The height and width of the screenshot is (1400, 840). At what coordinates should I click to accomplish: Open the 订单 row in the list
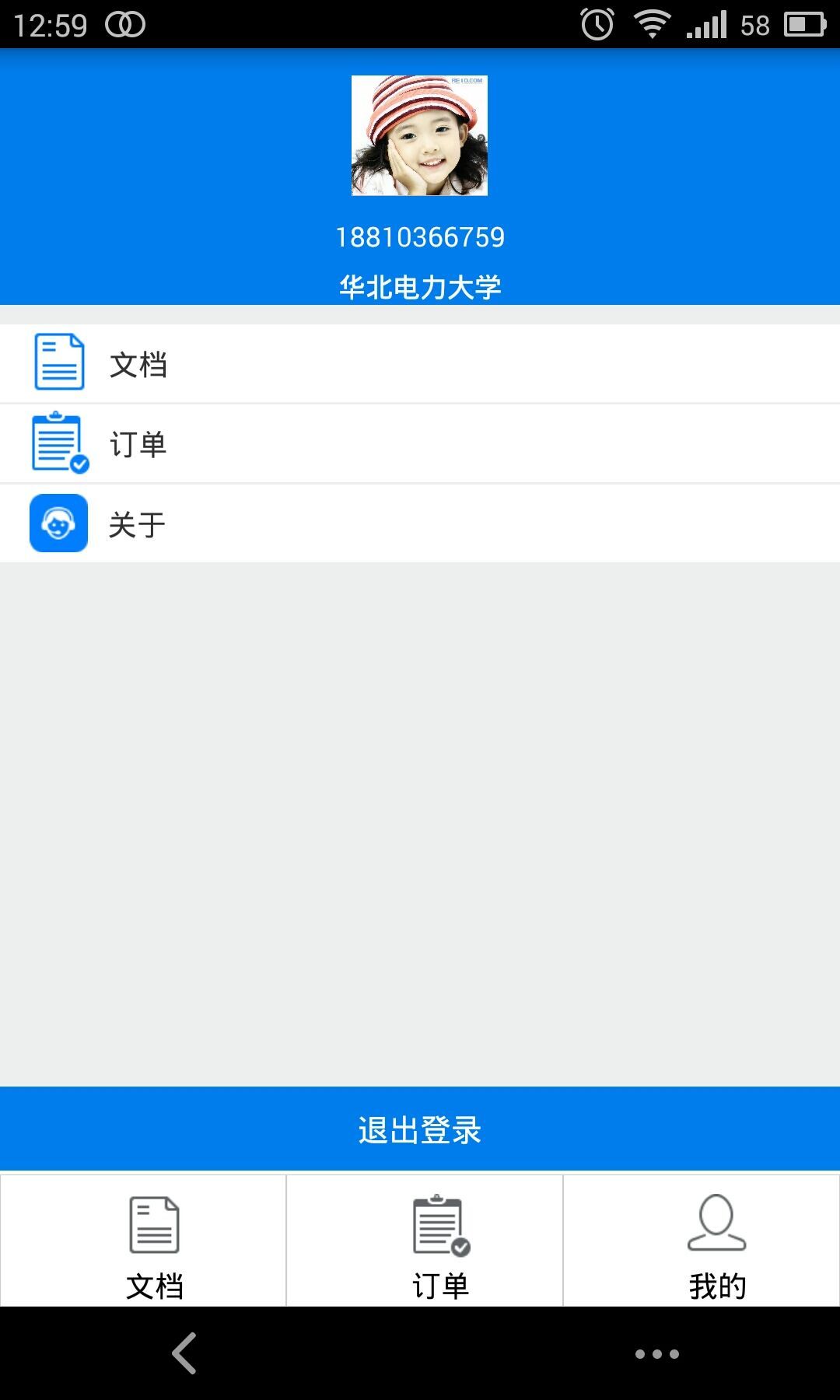(420, 444)
